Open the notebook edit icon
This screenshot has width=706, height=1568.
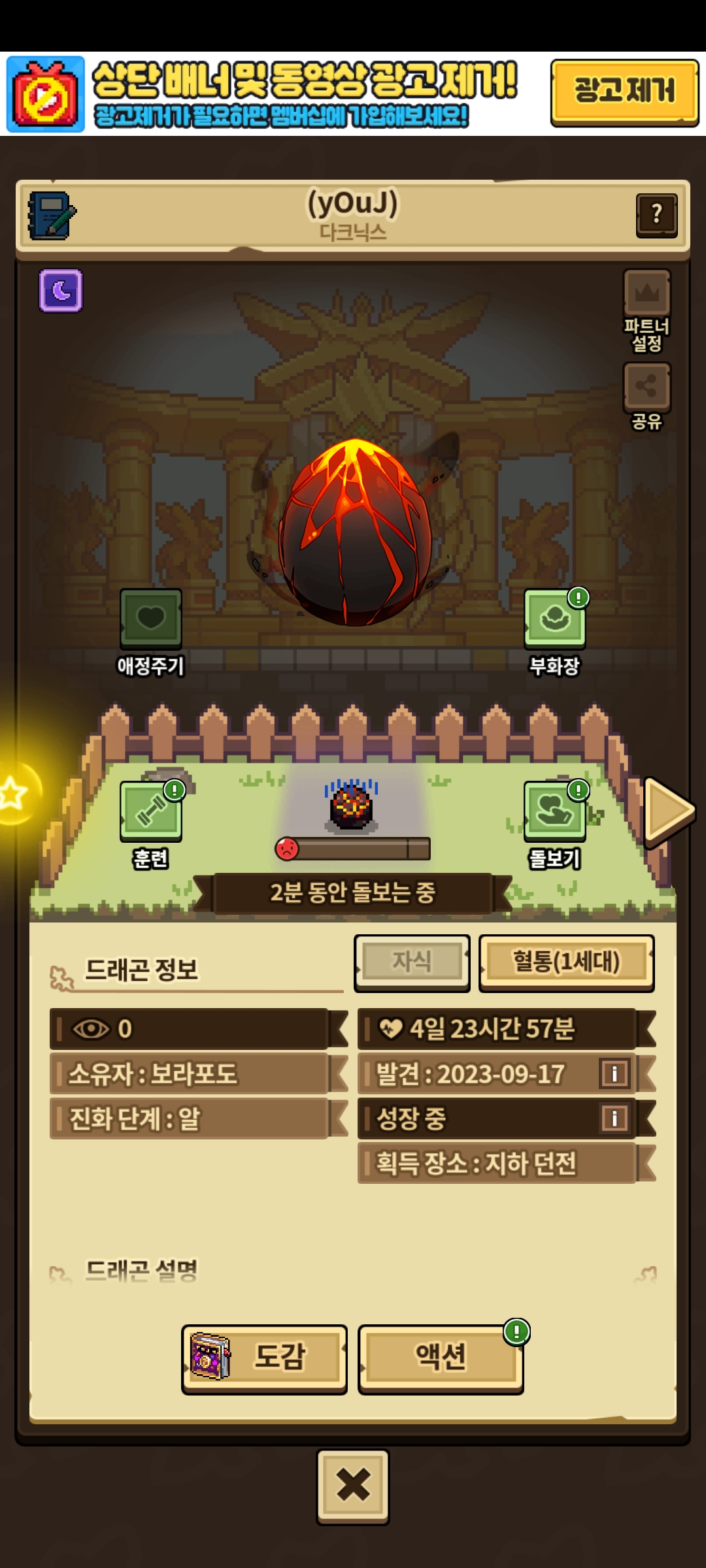coord(52,215)
